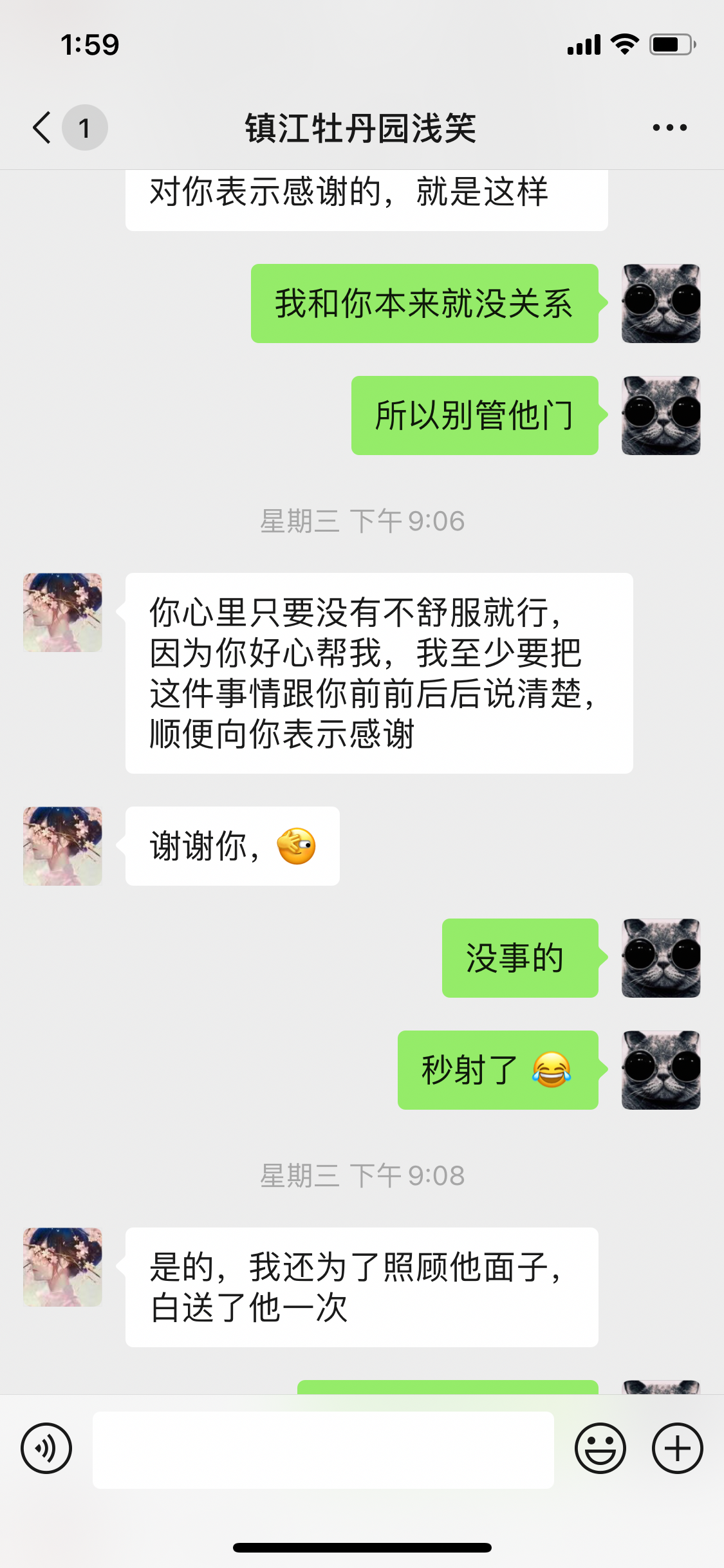724x1568 pixels.
Task: Open the chat info overflow menu
Action: (x=669, y=127)
